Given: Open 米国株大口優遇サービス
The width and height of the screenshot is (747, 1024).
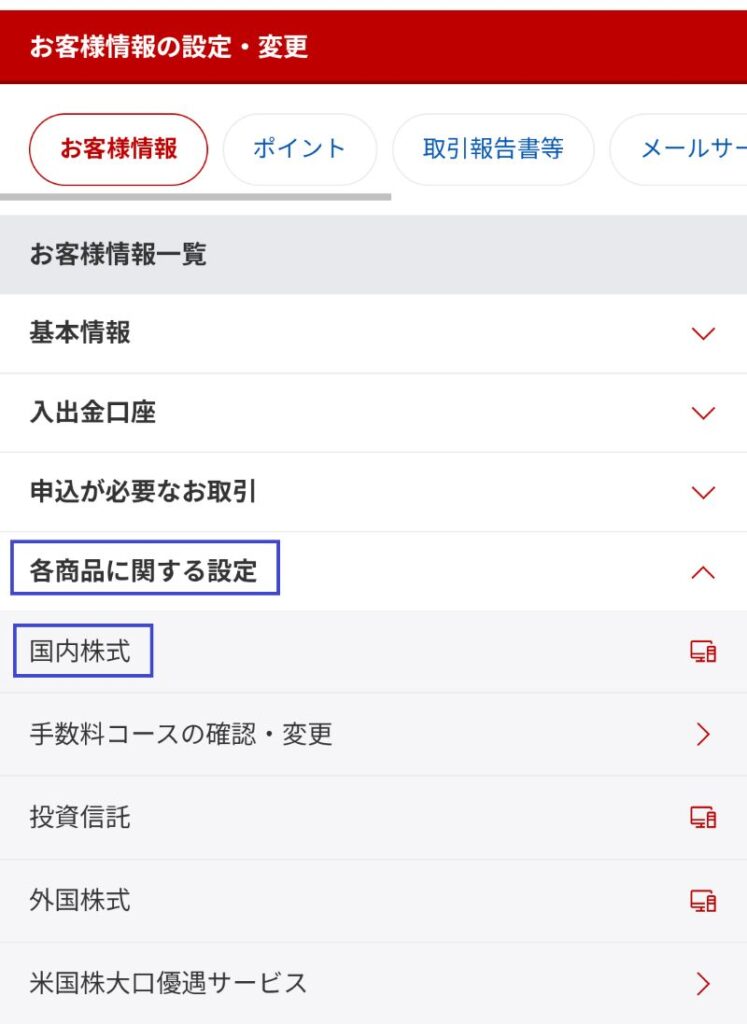Looking at the screenshot, I should [373, 983].
